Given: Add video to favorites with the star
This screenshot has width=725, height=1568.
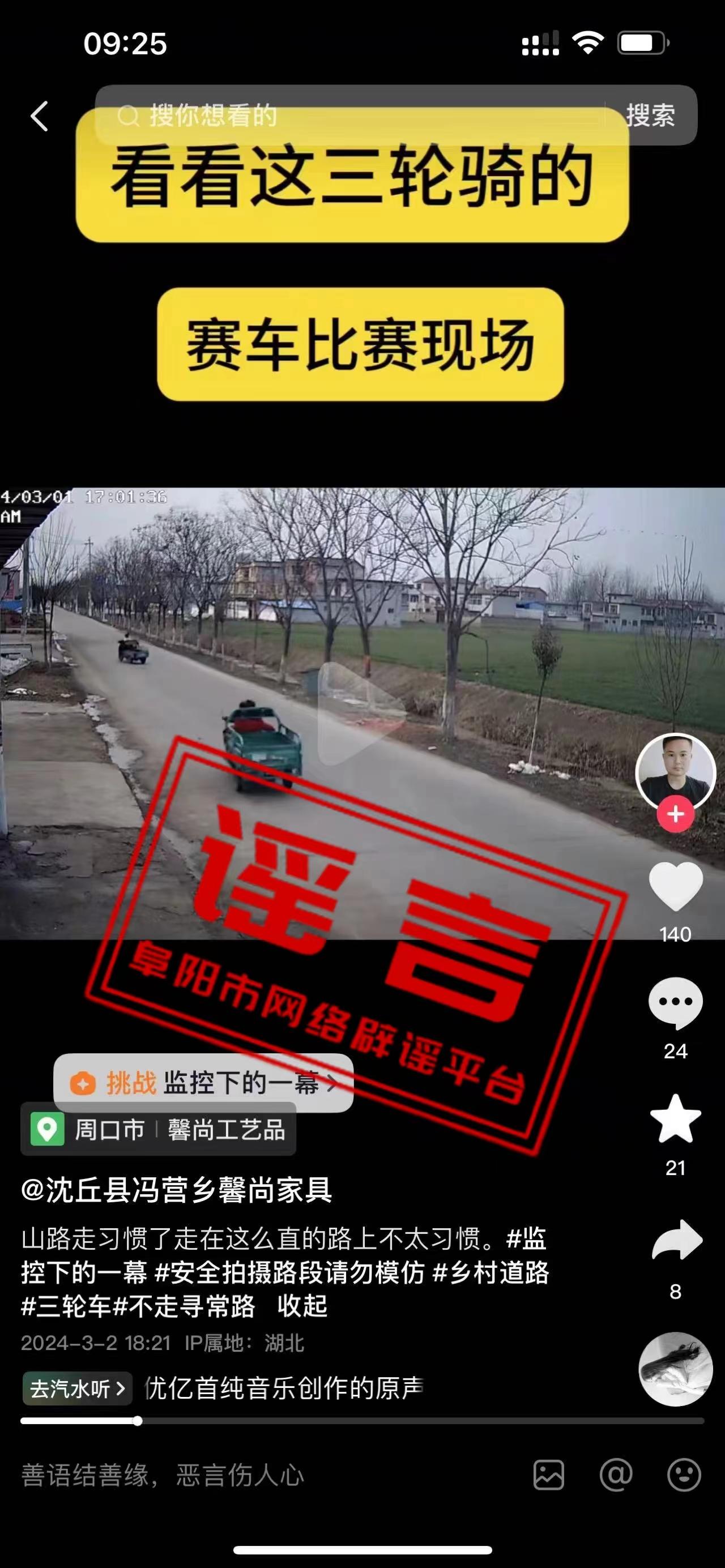Looking at the screenshot, I should point(676,1119).
